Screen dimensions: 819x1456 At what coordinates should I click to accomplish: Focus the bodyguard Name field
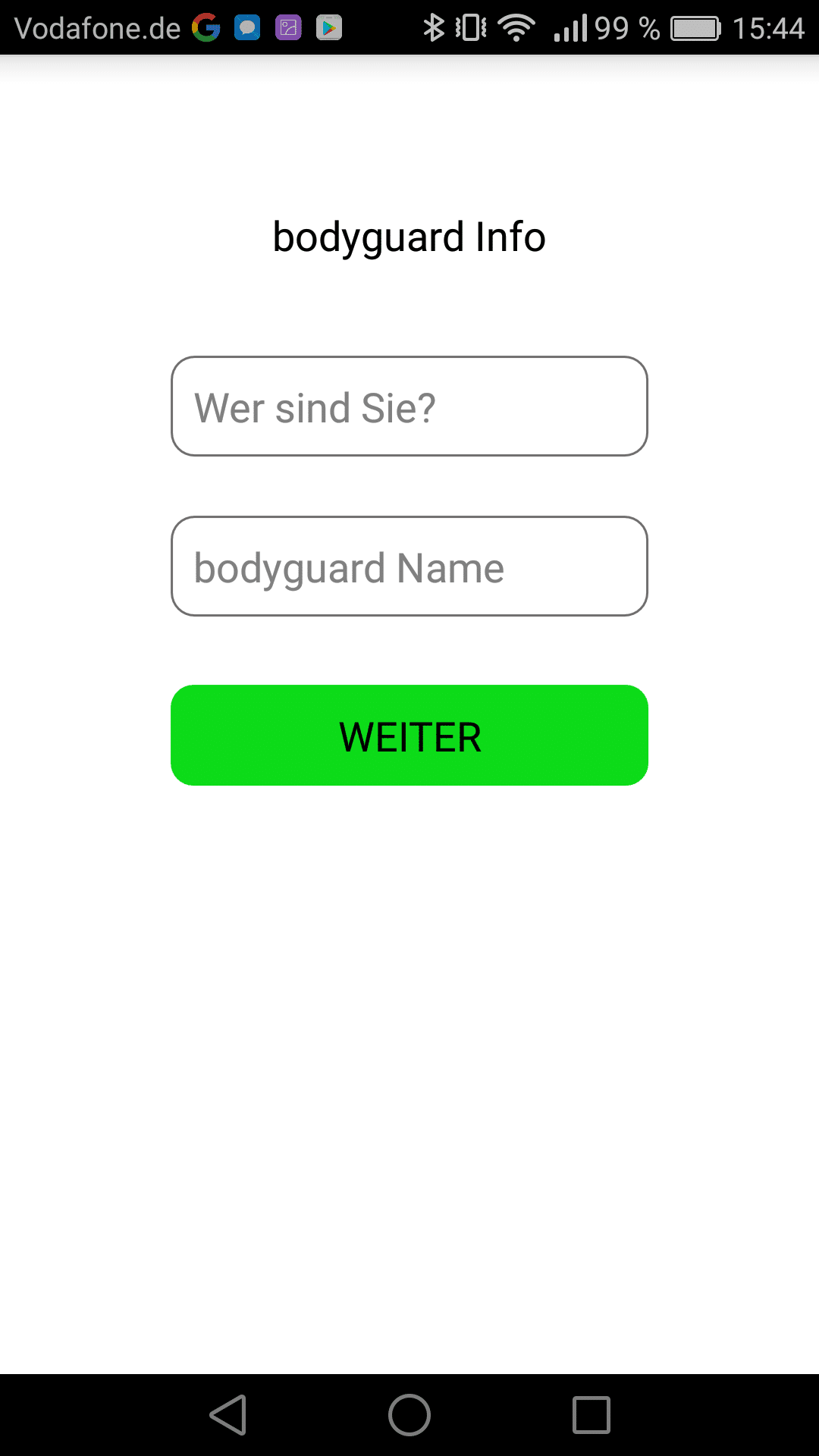(x=409, y=566)
